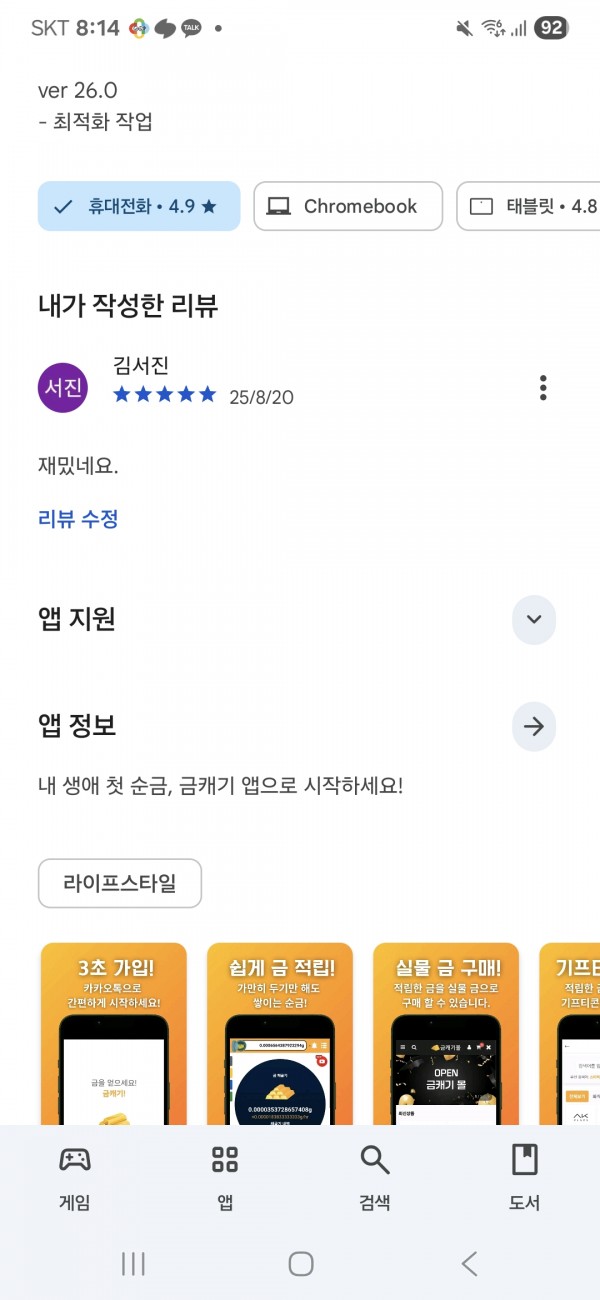Switch to the 게임 tab
600x1300 pixels.
point(75,1176)
